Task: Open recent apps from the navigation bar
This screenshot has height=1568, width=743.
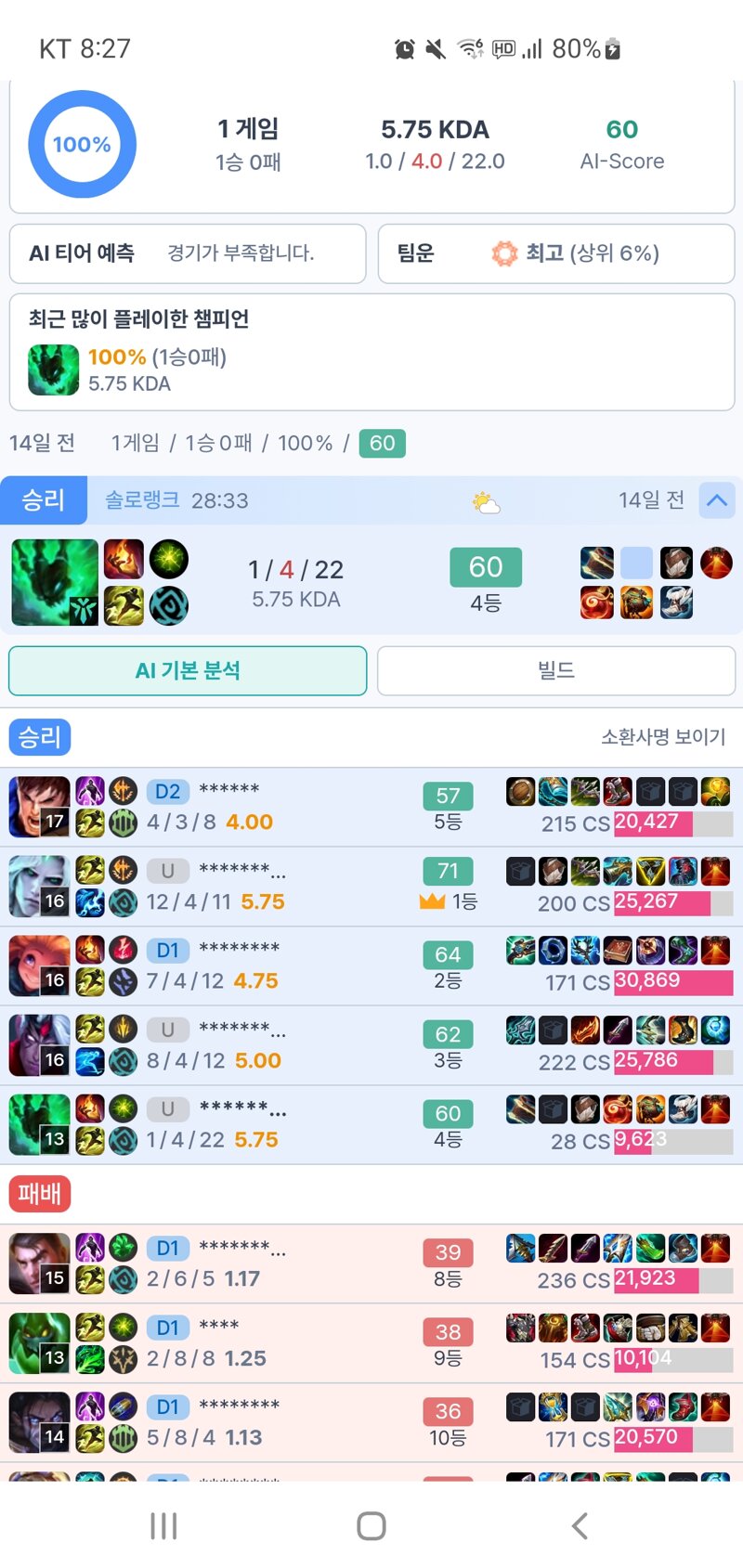Action: tap(163, 1525)
